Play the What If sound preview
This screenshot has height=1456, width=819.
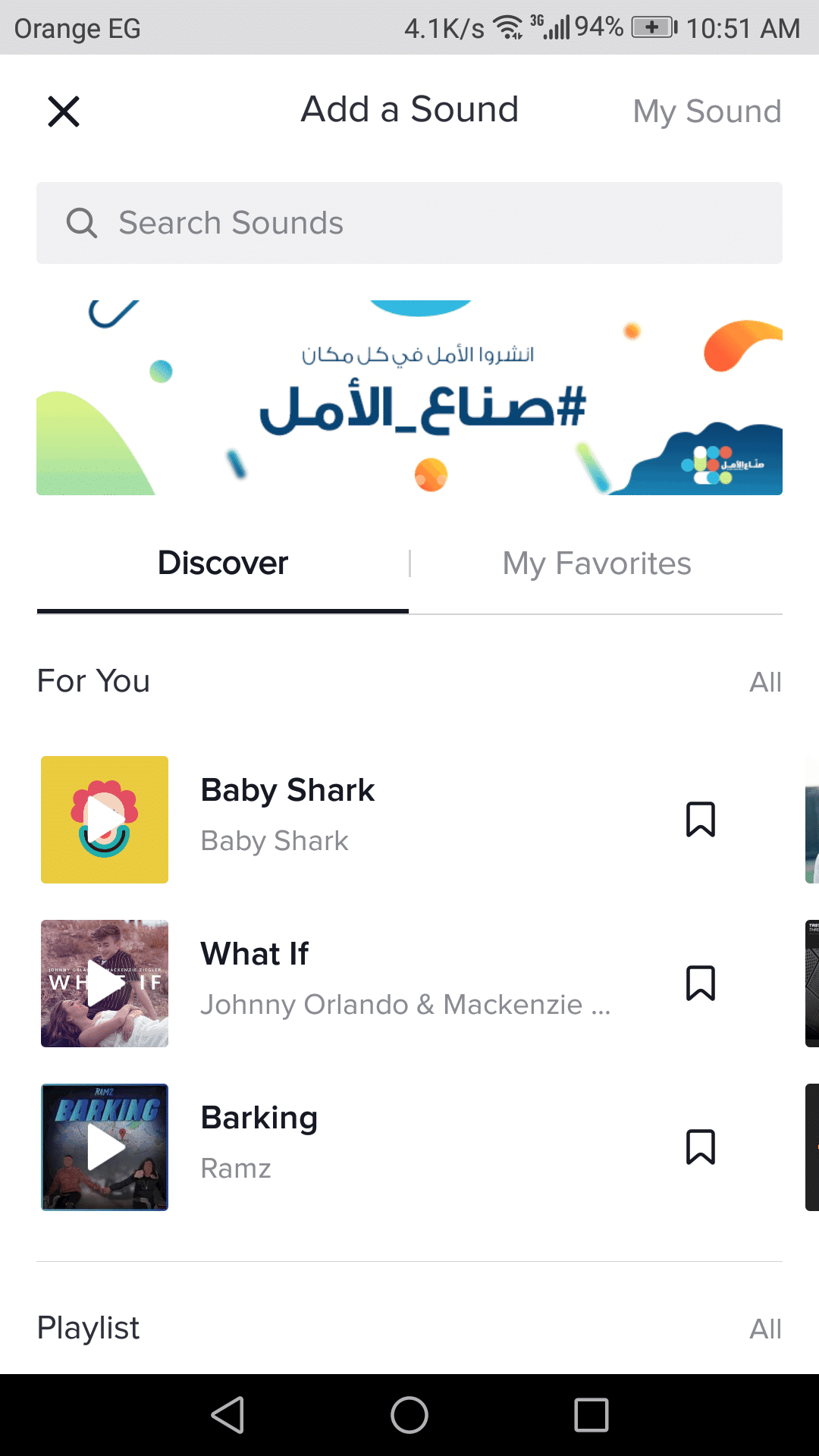point(105,984)
